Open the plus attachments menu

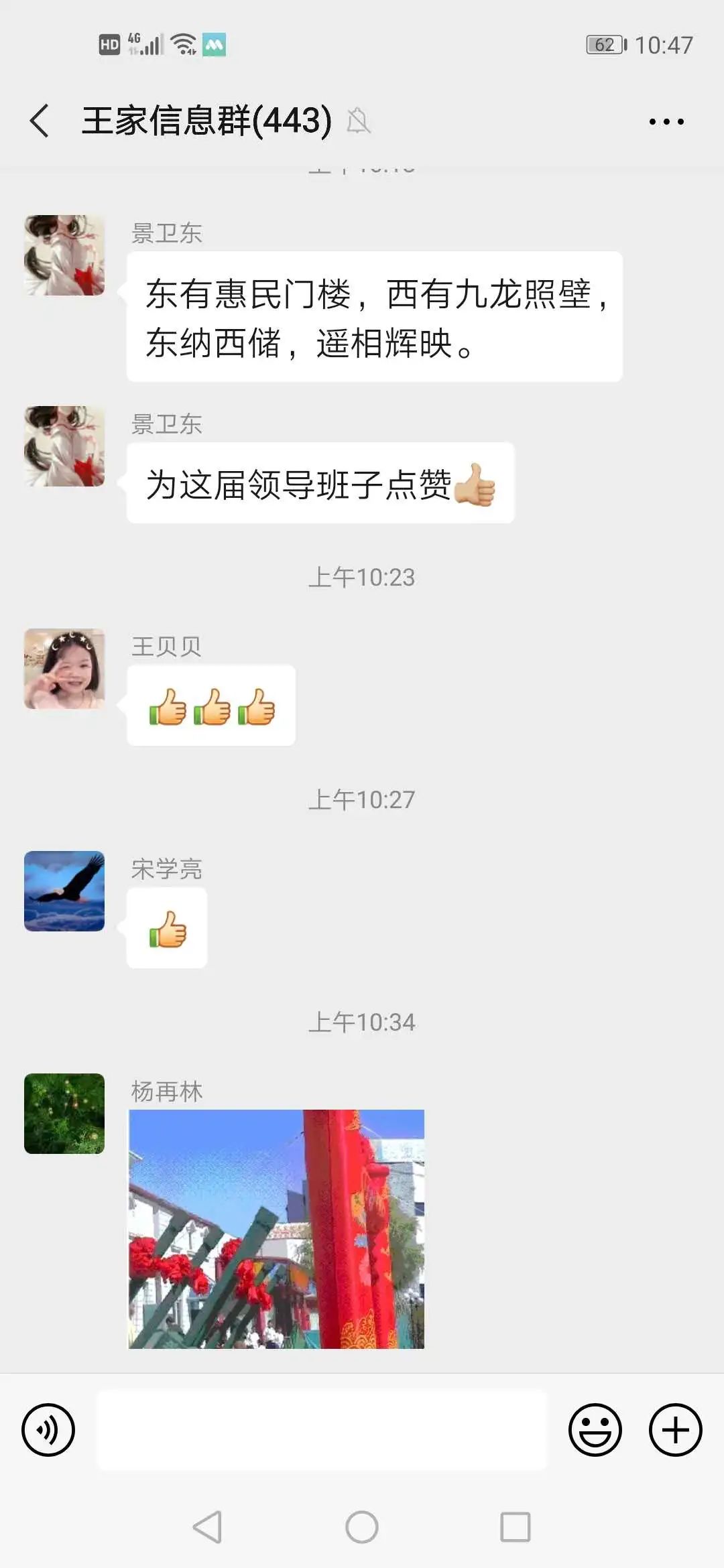click(x=676, y=1430)
